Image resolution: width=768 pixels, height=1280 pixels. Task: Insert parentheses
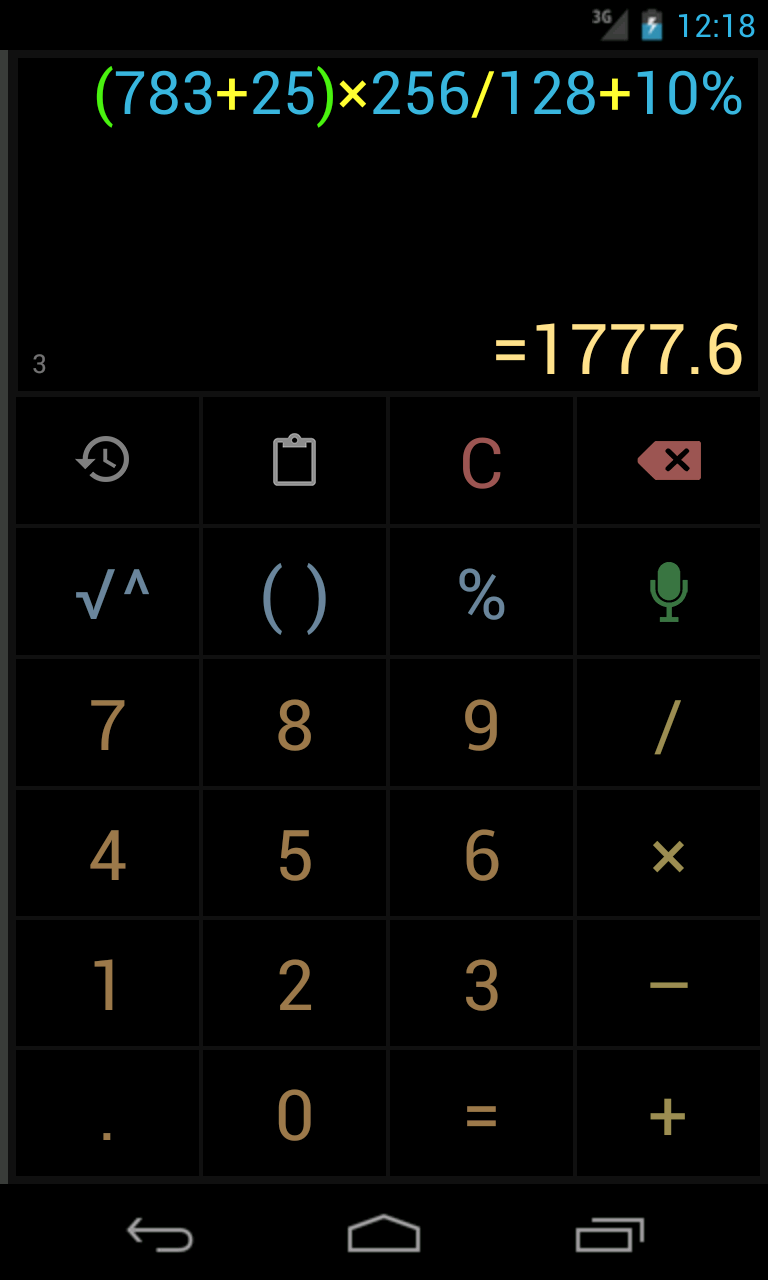point(294,592)
